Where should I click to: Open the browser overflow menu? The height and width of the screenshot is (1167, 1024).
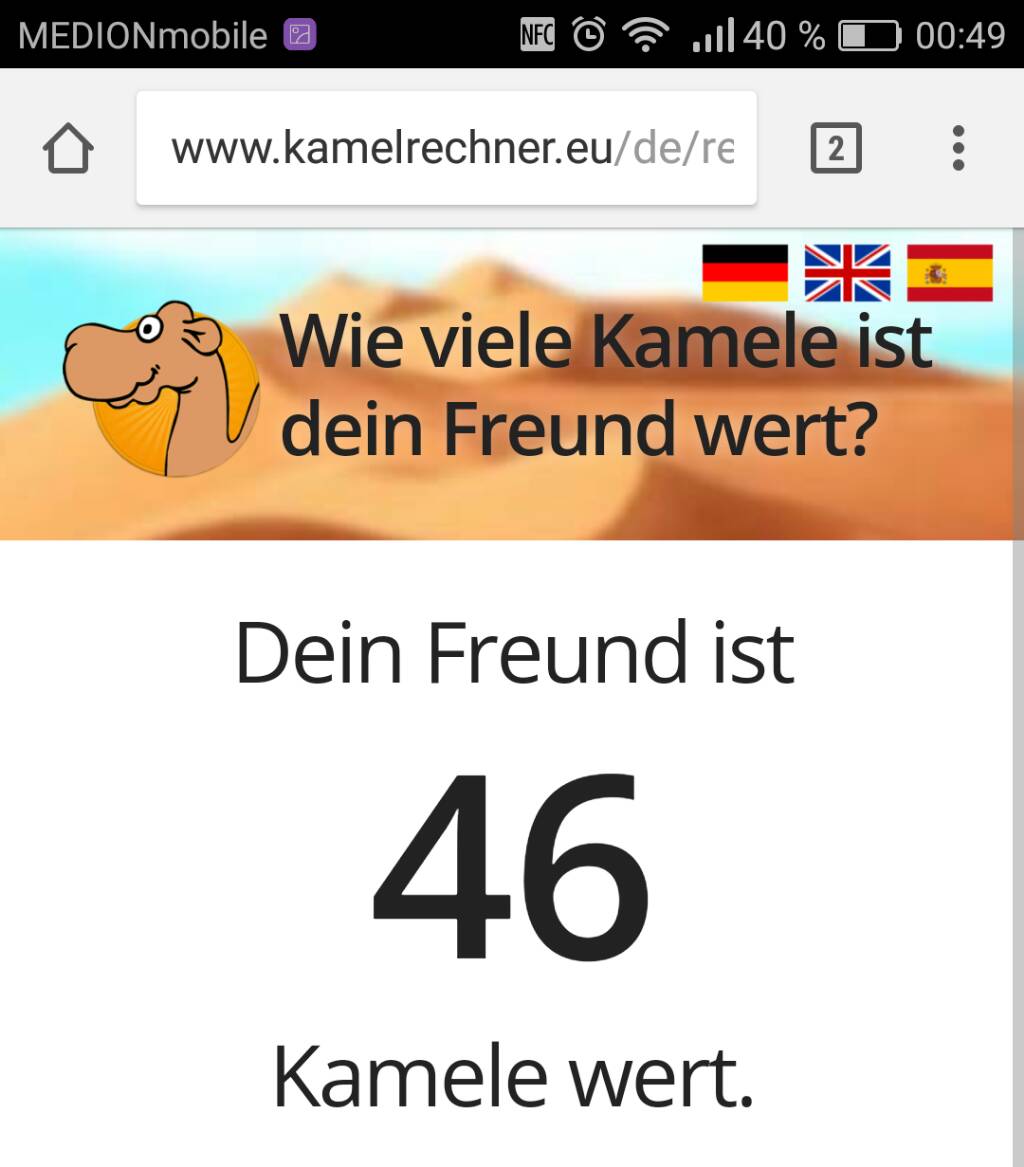pos(958,149)
